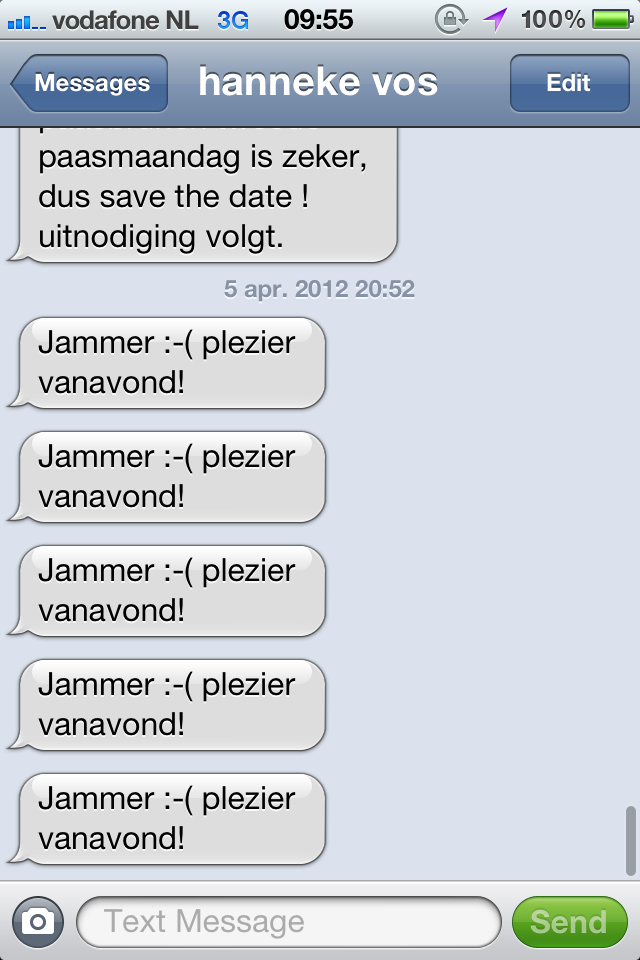
Task: Tap the green Send button
Action: (x=568, y=921)
